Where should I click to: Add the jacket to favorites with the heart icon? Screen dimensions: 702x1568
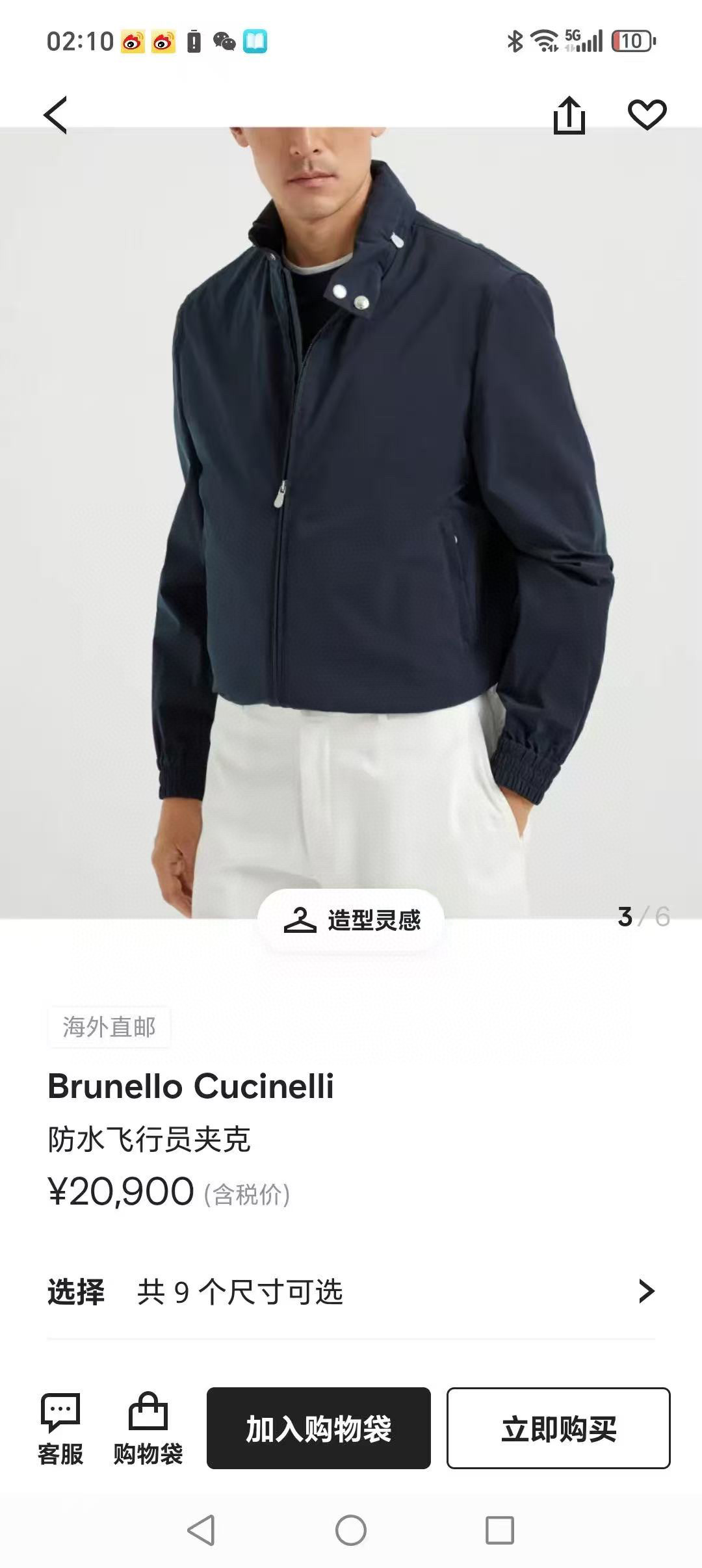(x=647, y=115)
